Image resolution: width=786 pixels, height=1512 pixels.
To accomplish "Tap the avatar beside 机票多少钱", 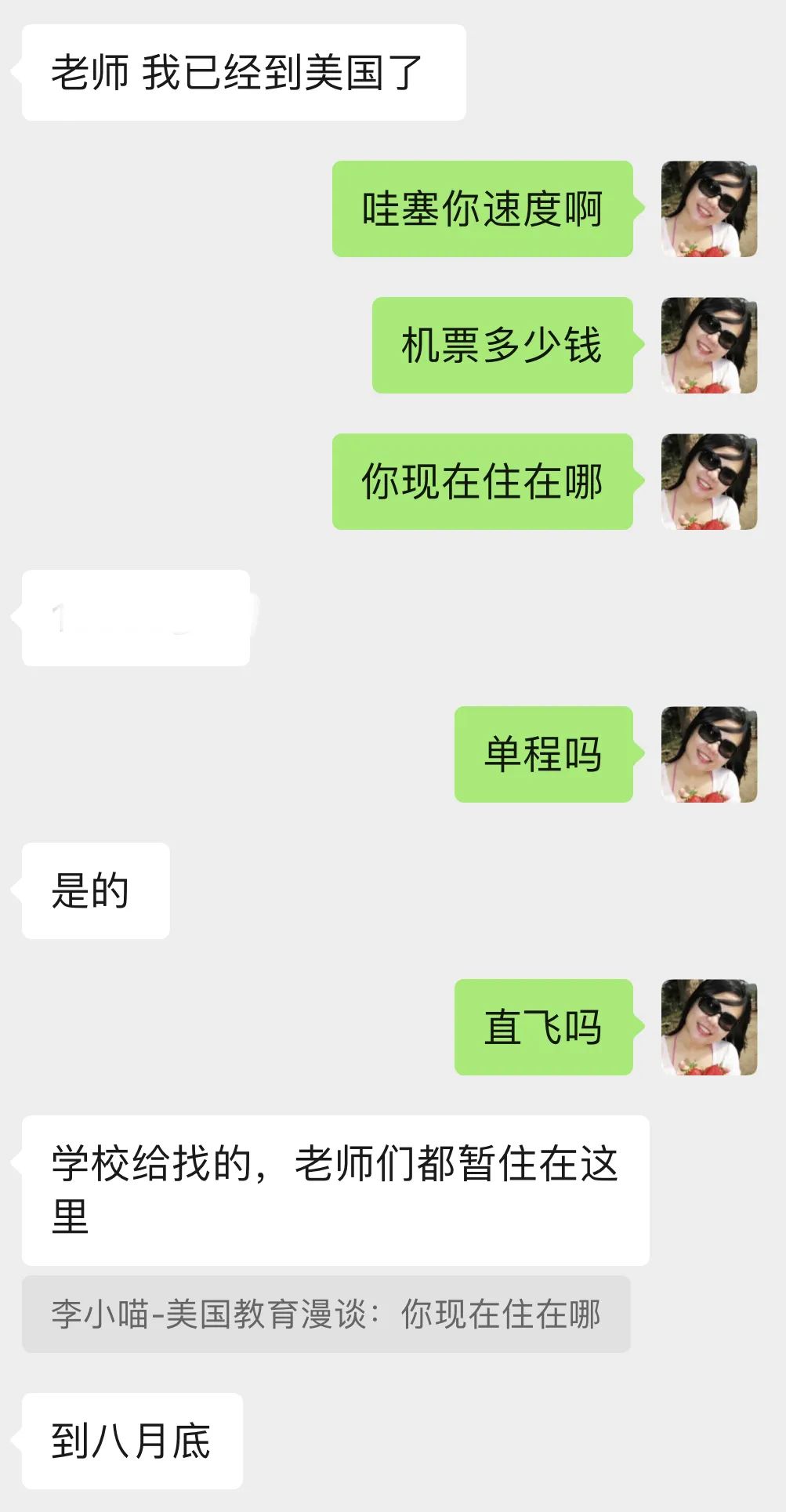I will tap(709, 345).
